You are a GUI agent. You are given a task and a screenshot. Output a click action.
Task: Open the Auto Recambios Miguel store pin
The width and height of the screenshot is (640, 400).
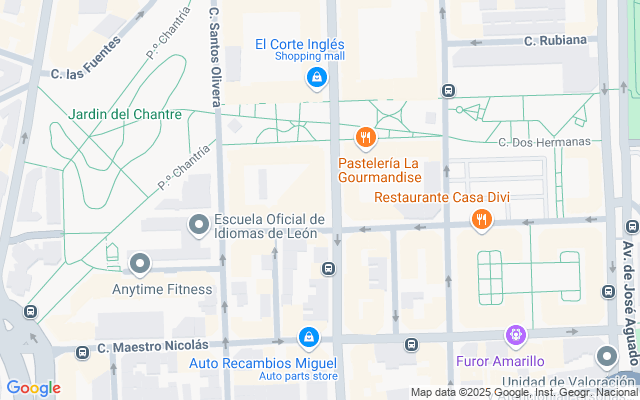coord(310,339)
